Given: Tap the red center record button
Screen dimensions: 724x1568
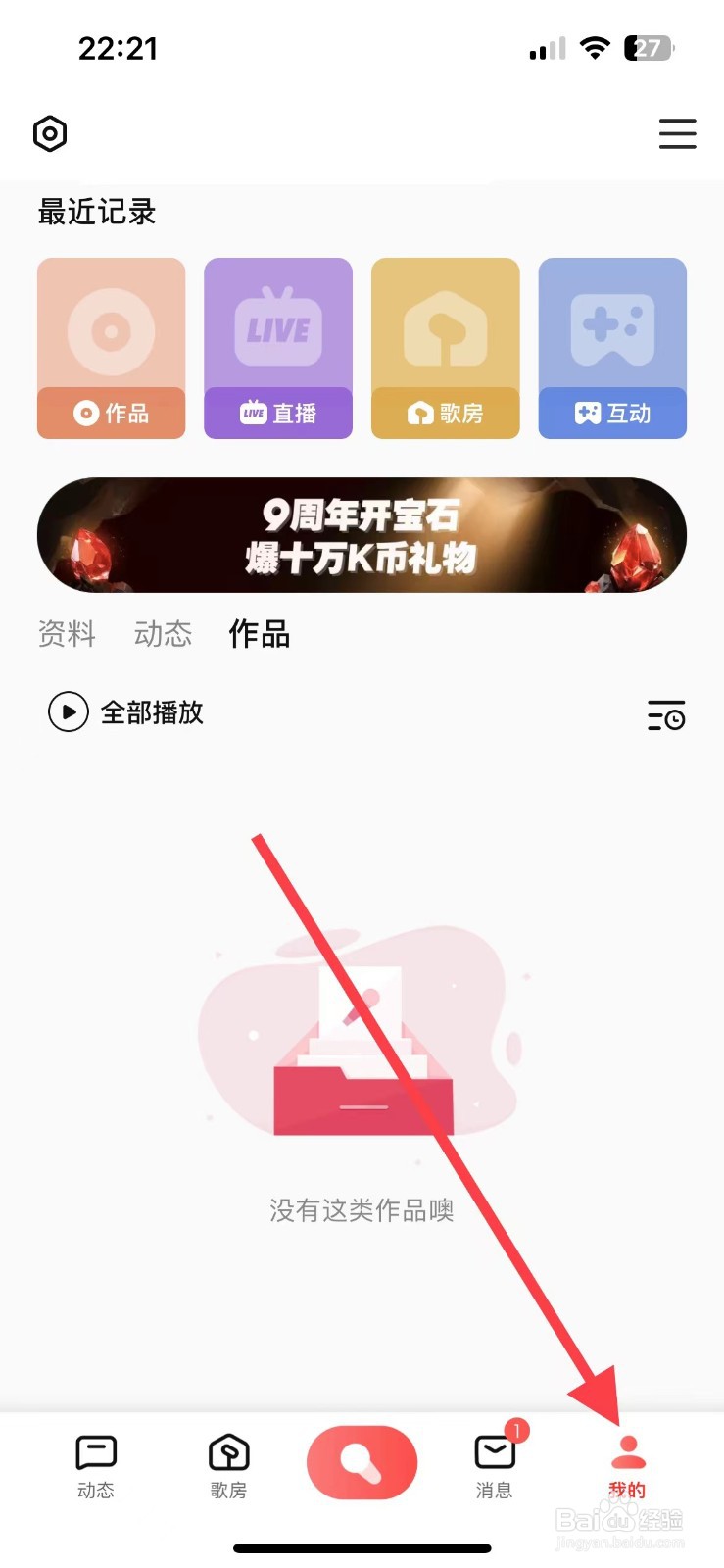Looking at the screenshot, I should [x=362, y=1461].
